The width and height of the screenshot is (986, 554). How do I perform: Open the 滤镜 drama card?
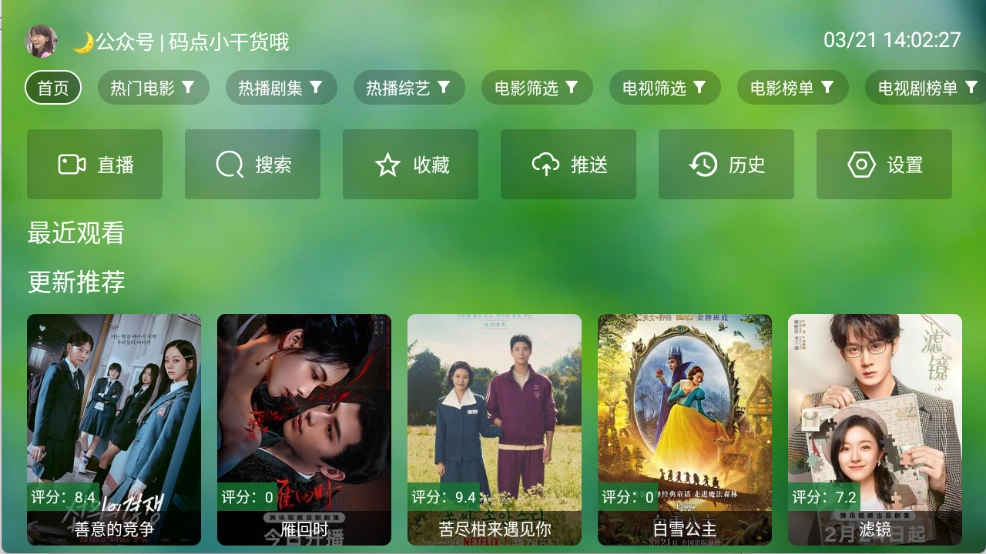click(x=875, y=428)
